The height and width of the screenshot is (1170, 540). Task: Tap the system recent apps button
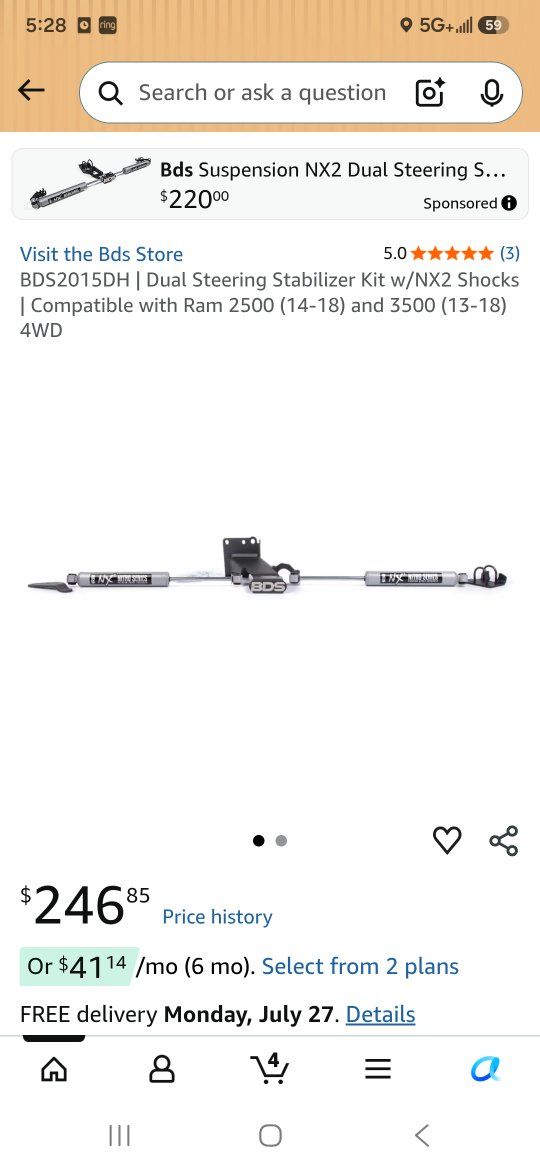119,1136
